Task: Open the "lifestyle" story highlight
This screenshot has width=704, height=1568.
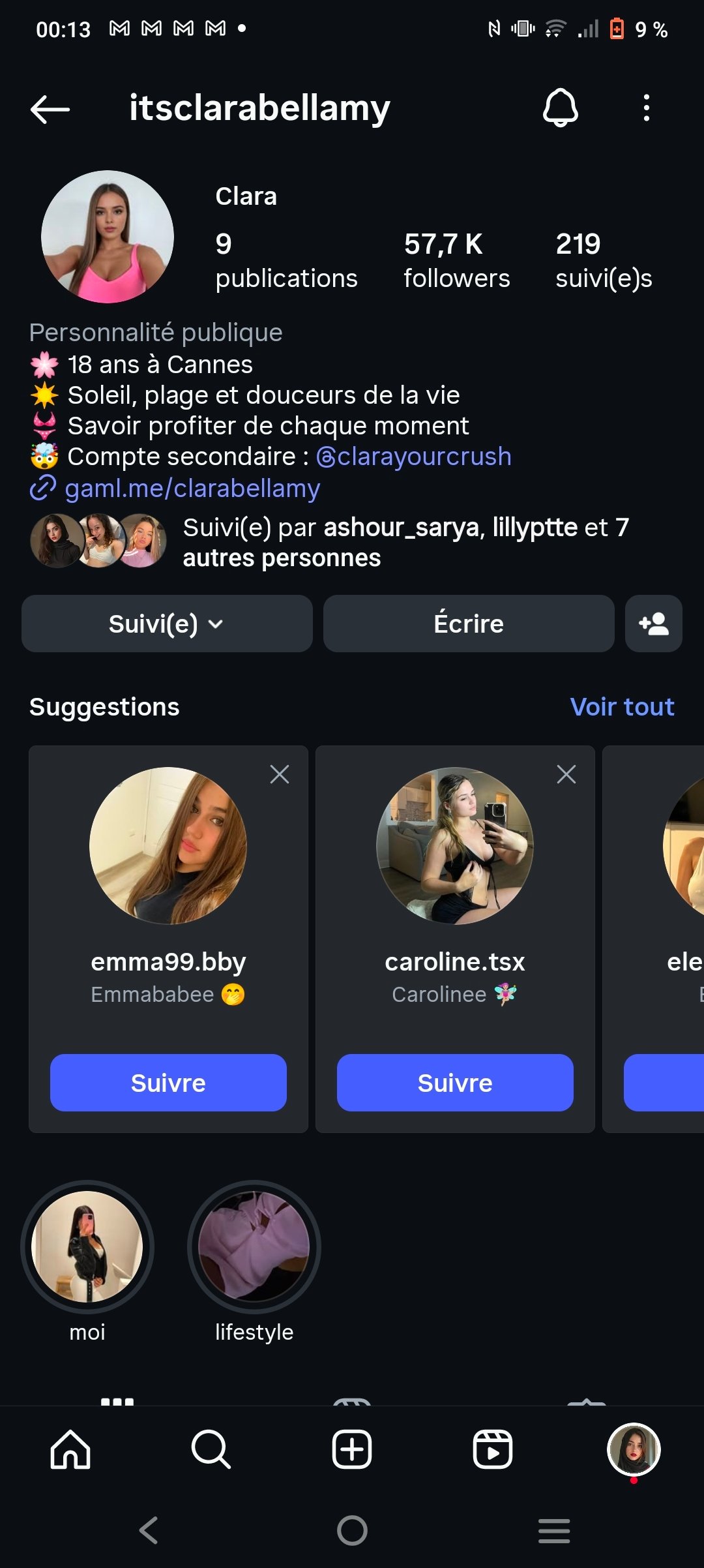Action: click(x=254, y=1247)
